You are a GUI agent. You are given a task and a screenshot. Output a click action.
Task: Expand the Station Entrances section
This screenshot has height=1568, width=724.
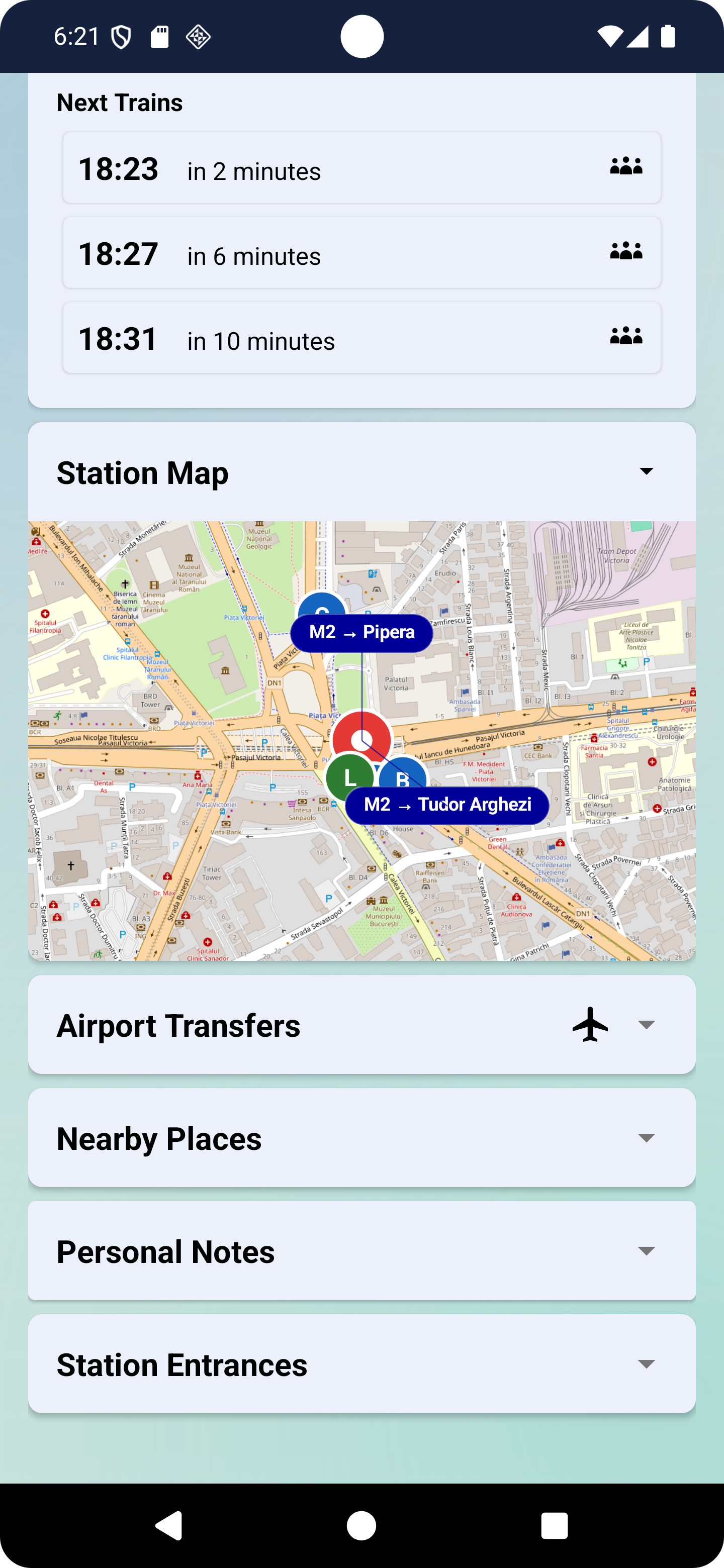pos(646,1364)
